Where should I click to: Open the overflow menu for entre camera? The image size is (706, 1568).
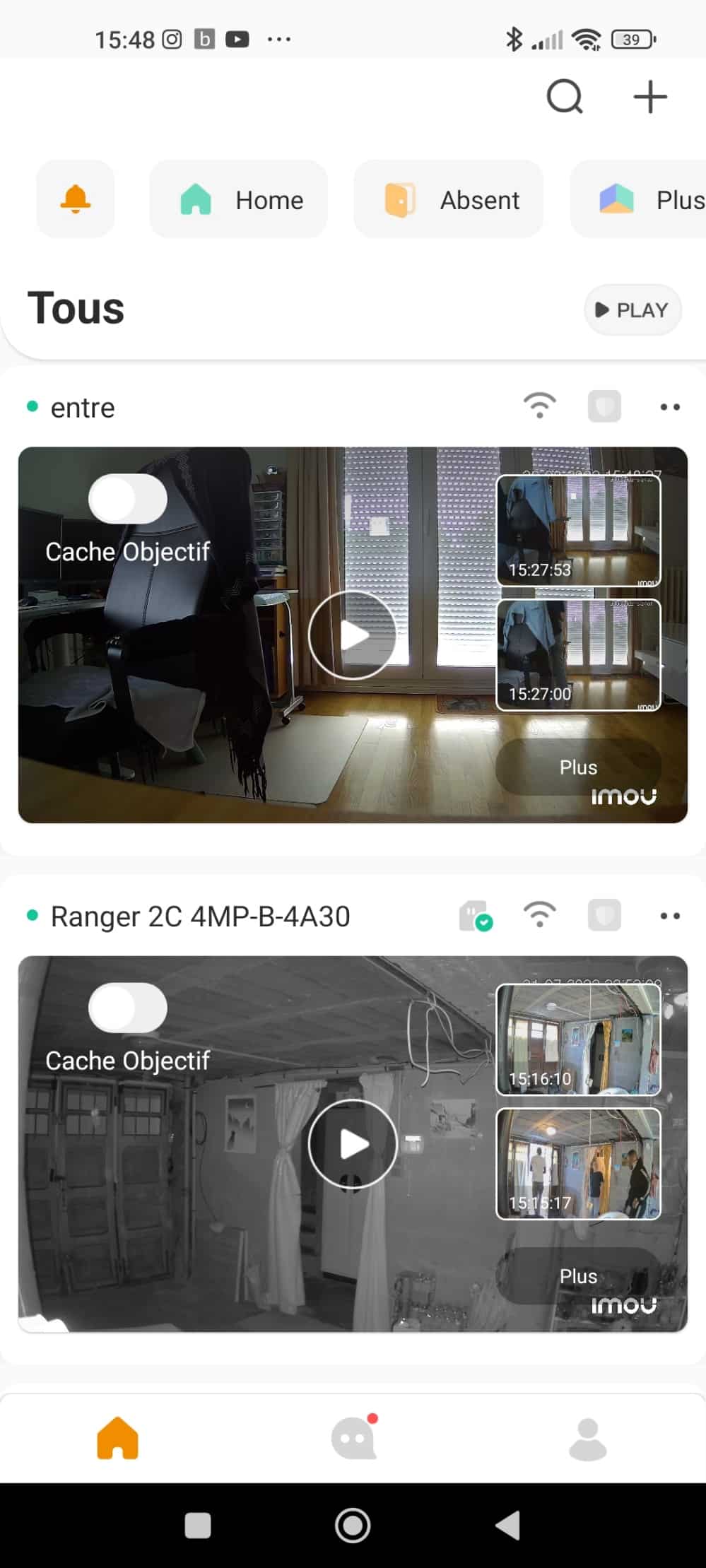coord(669,407)
